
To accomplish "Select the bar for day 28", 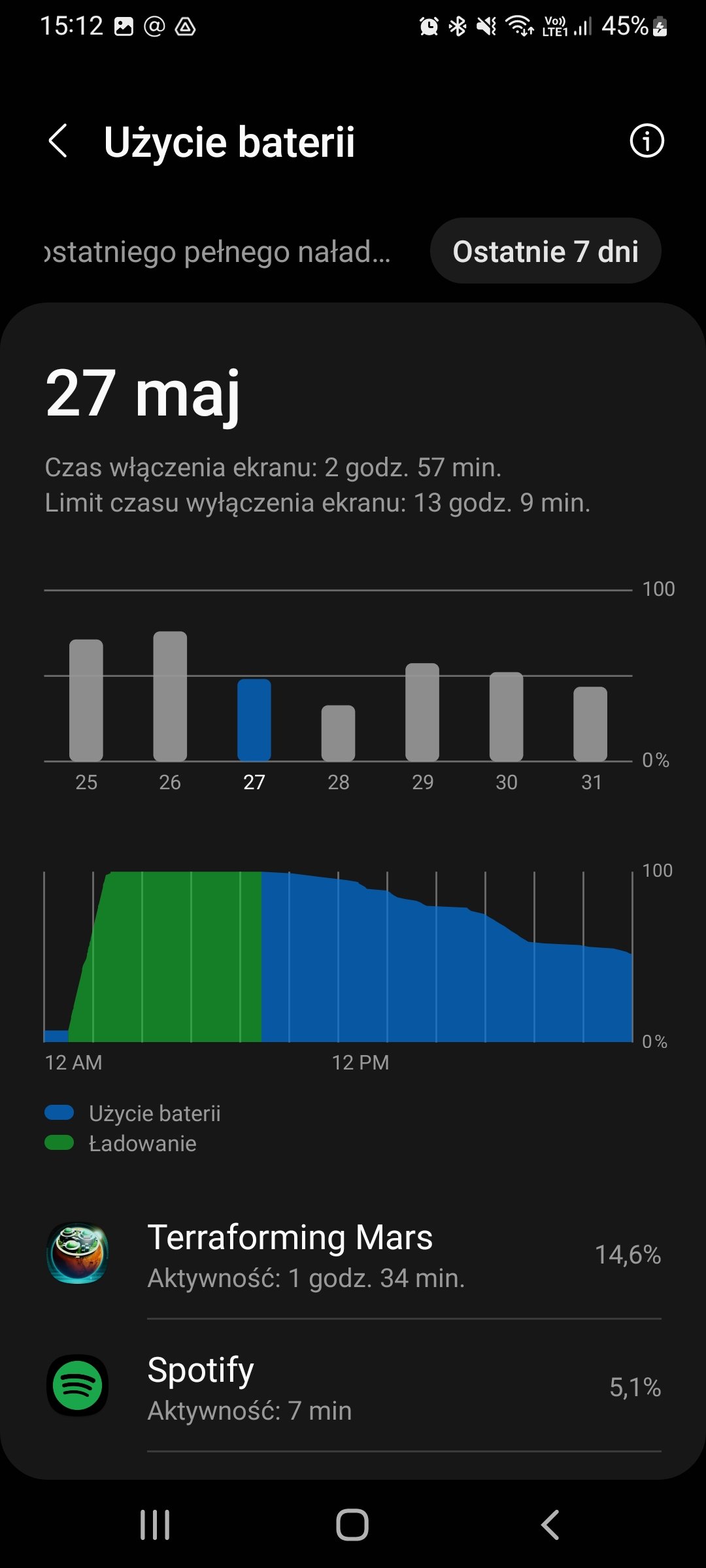I will tap(338, 733).
